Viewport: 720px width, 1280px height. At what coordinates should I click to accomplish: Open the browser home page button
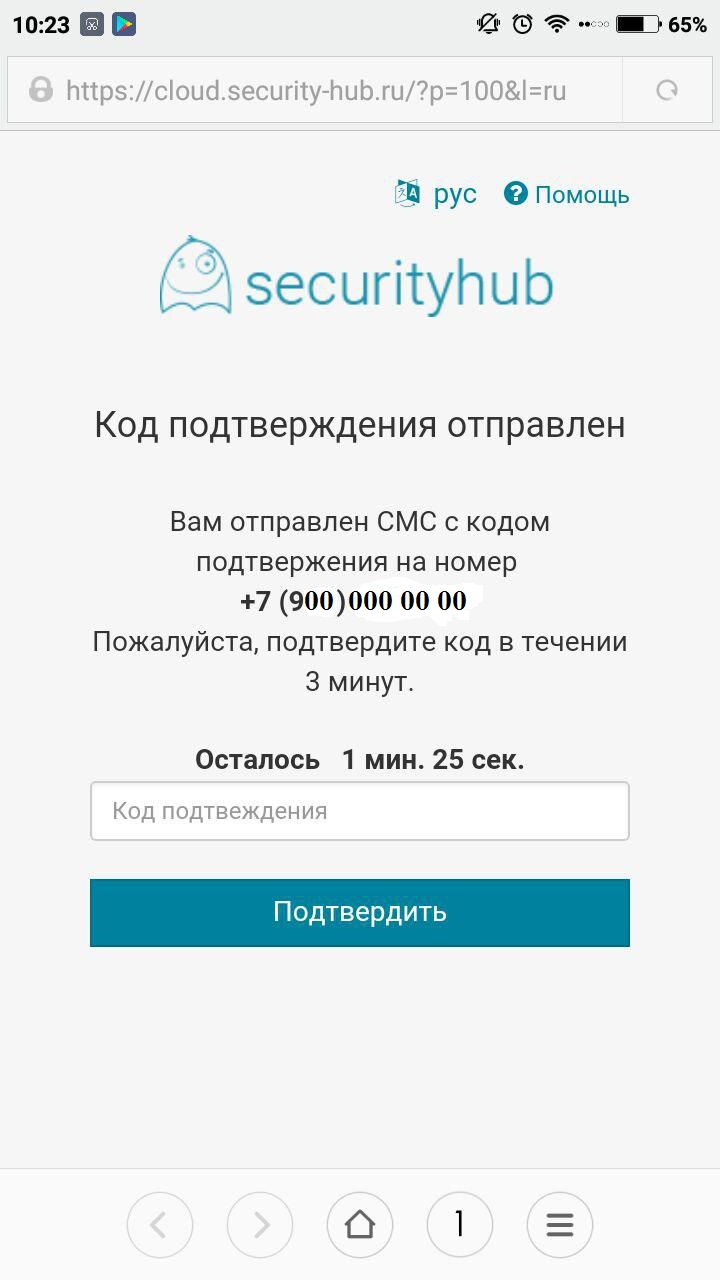point(360,1225)
